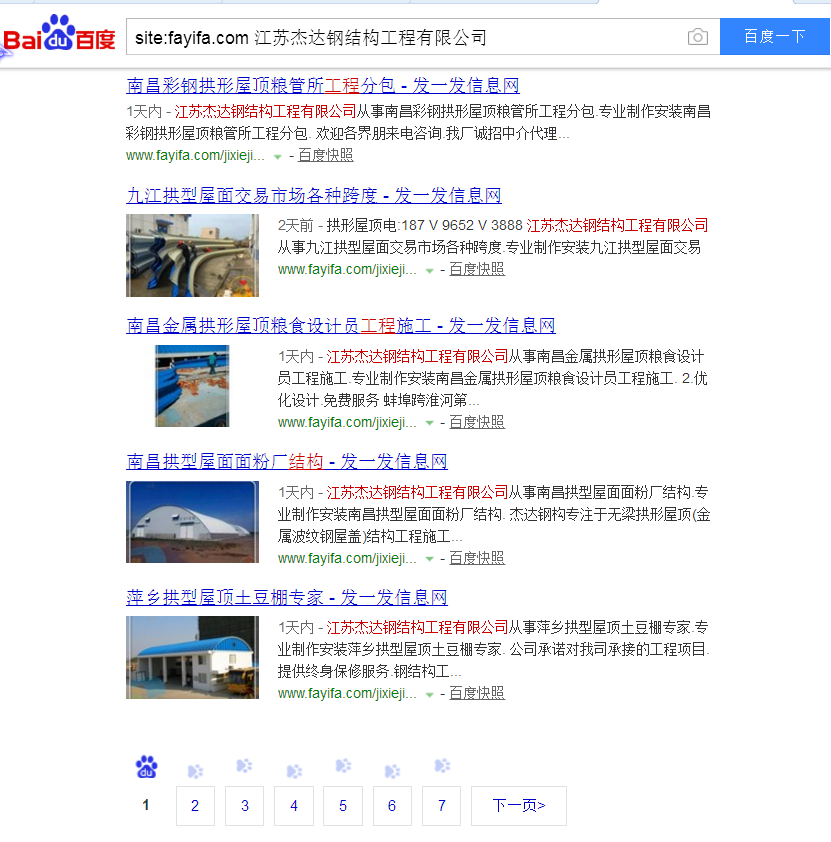This screenshot has height=842, width=831.
Task: Open 百度快照 for the 南昌彩钢 result
Action: [x=325, y=156]
